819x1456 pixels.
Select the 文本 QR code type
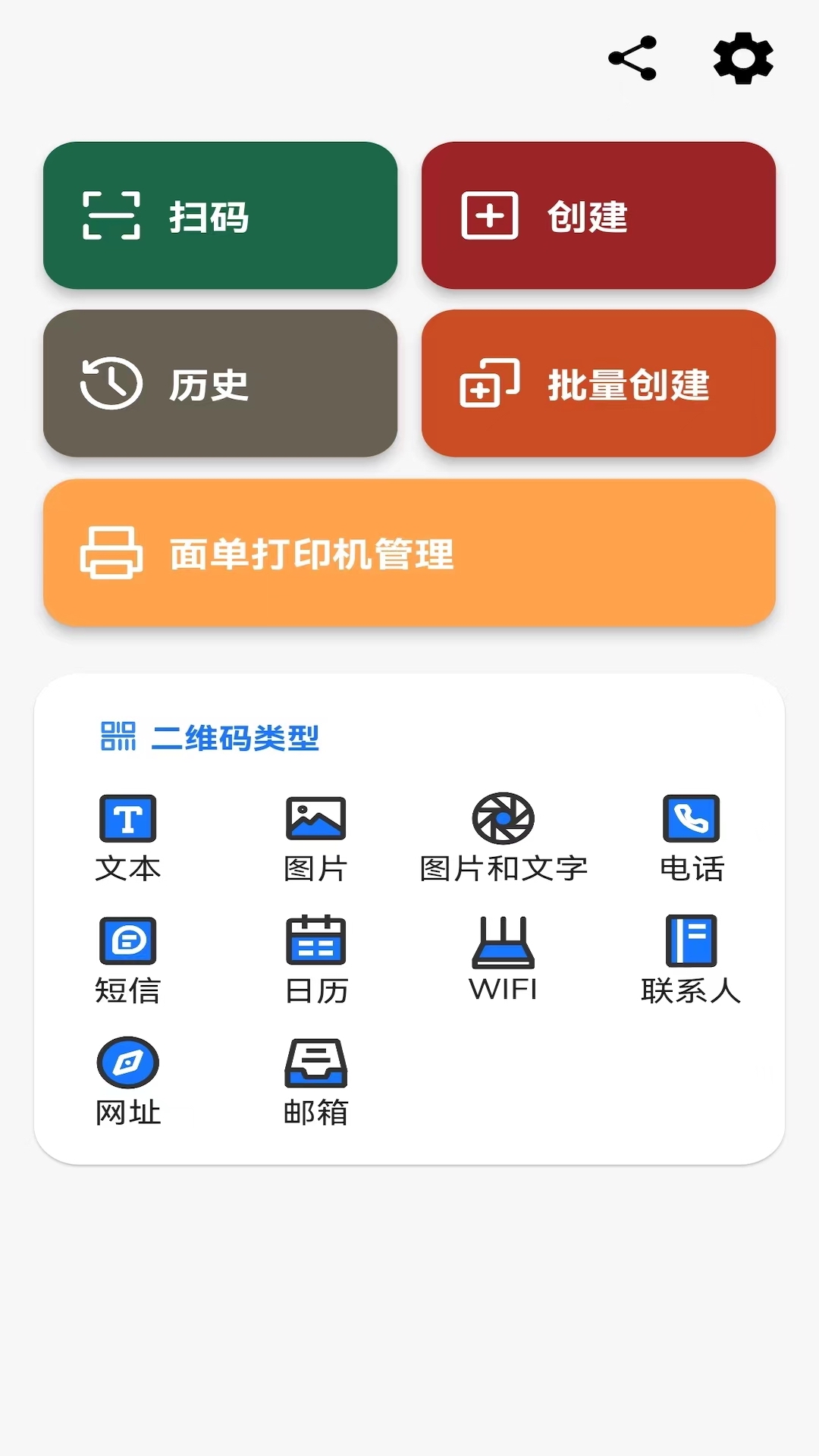click(128, 838)
